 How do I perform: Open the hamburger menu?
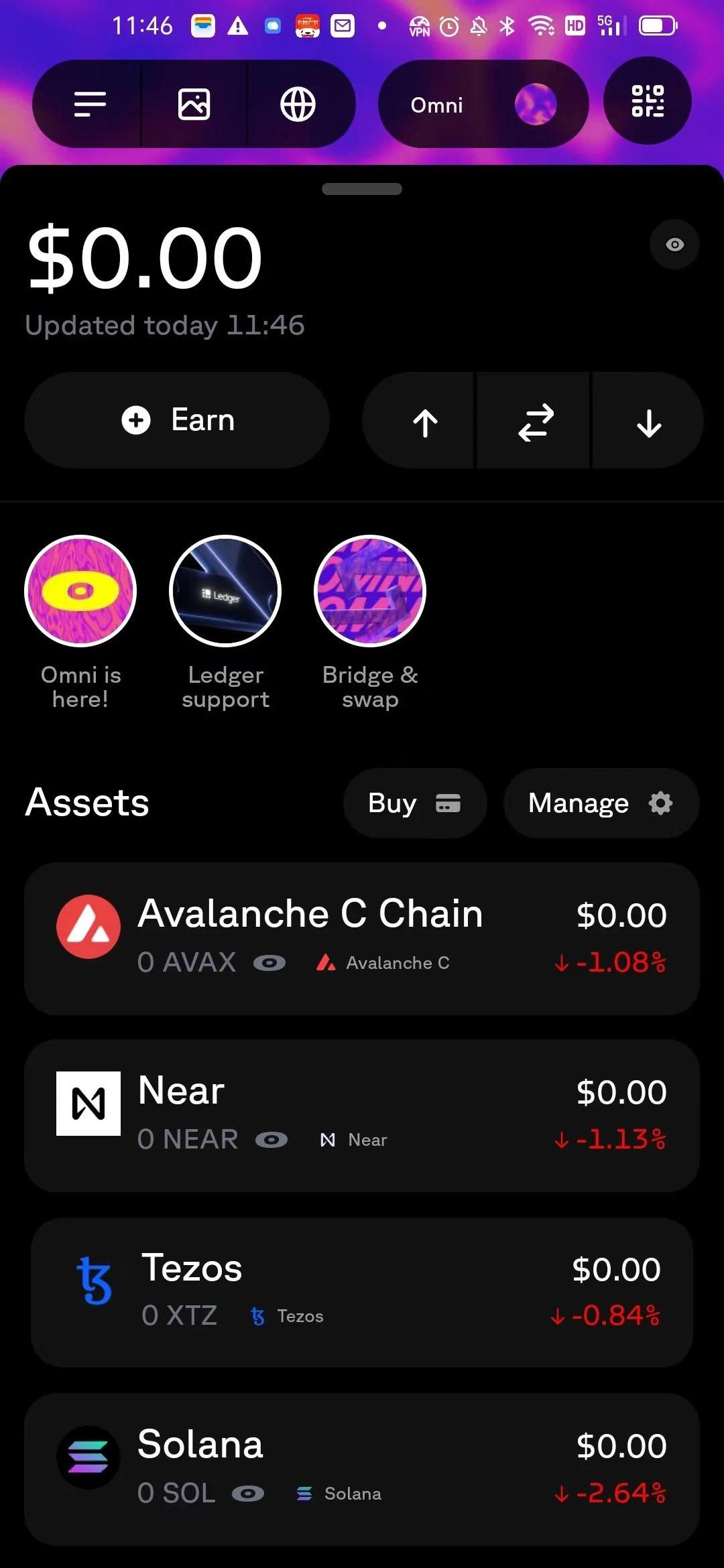coord(90,105)
